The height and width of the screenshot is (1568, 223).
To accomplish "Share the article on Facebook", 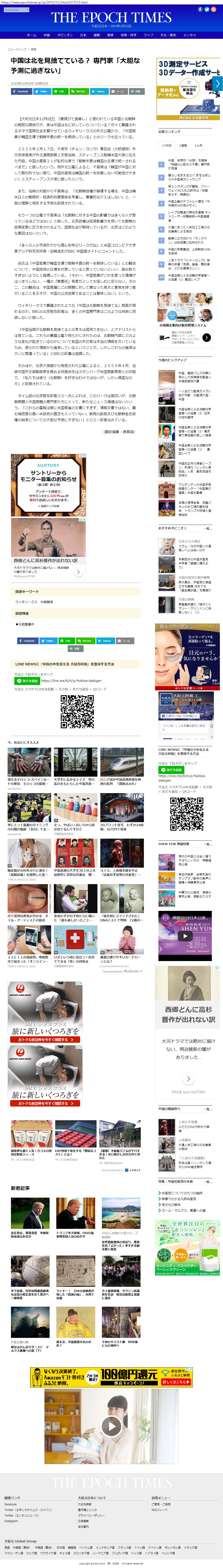I will tap(21, 91).
